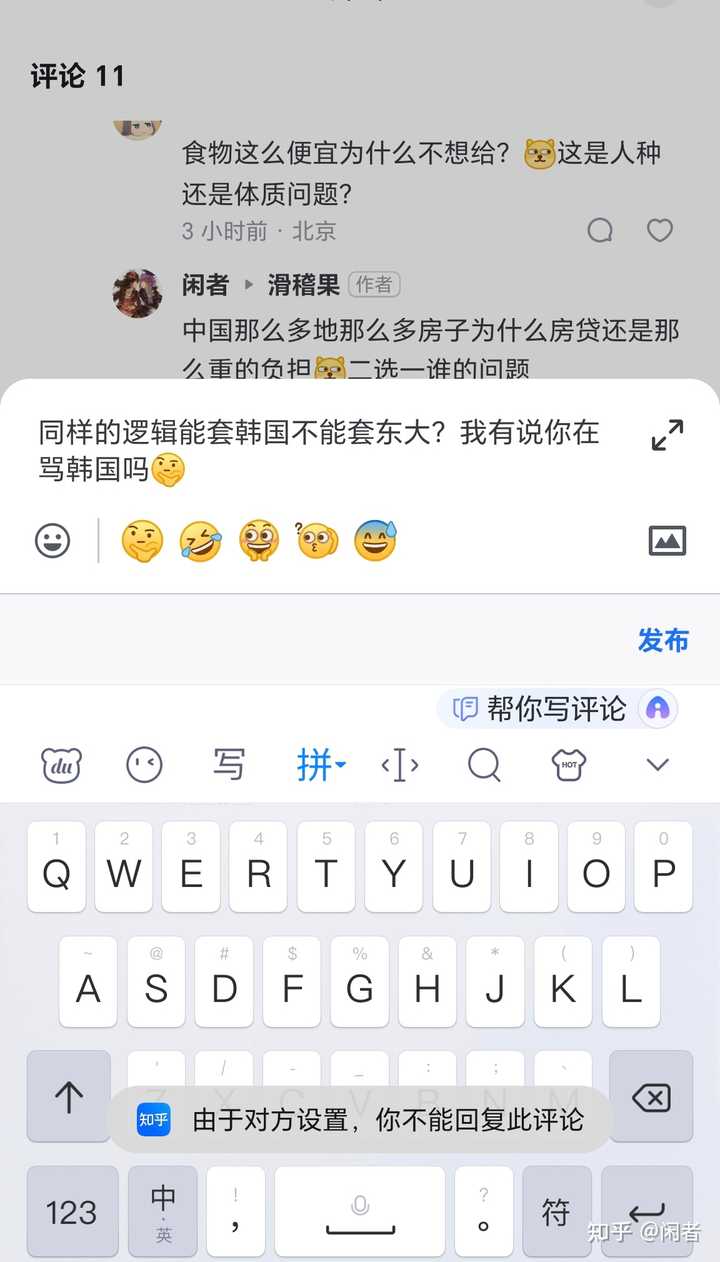The image size is (720, 1262).
Task: Open the 拼 pinyin input dropdown
Action: pos(321,766)
